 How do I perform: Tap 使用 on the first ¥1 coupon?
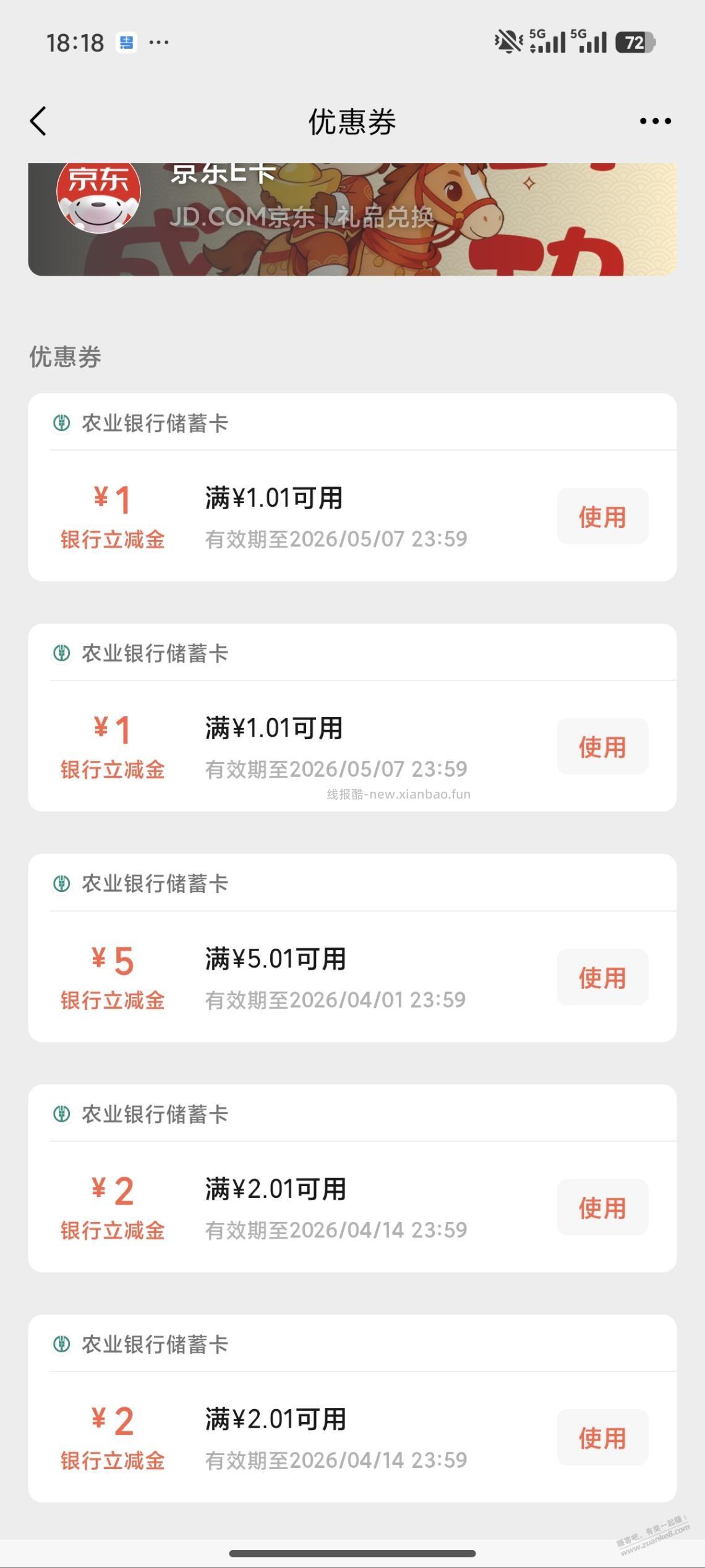602,517
